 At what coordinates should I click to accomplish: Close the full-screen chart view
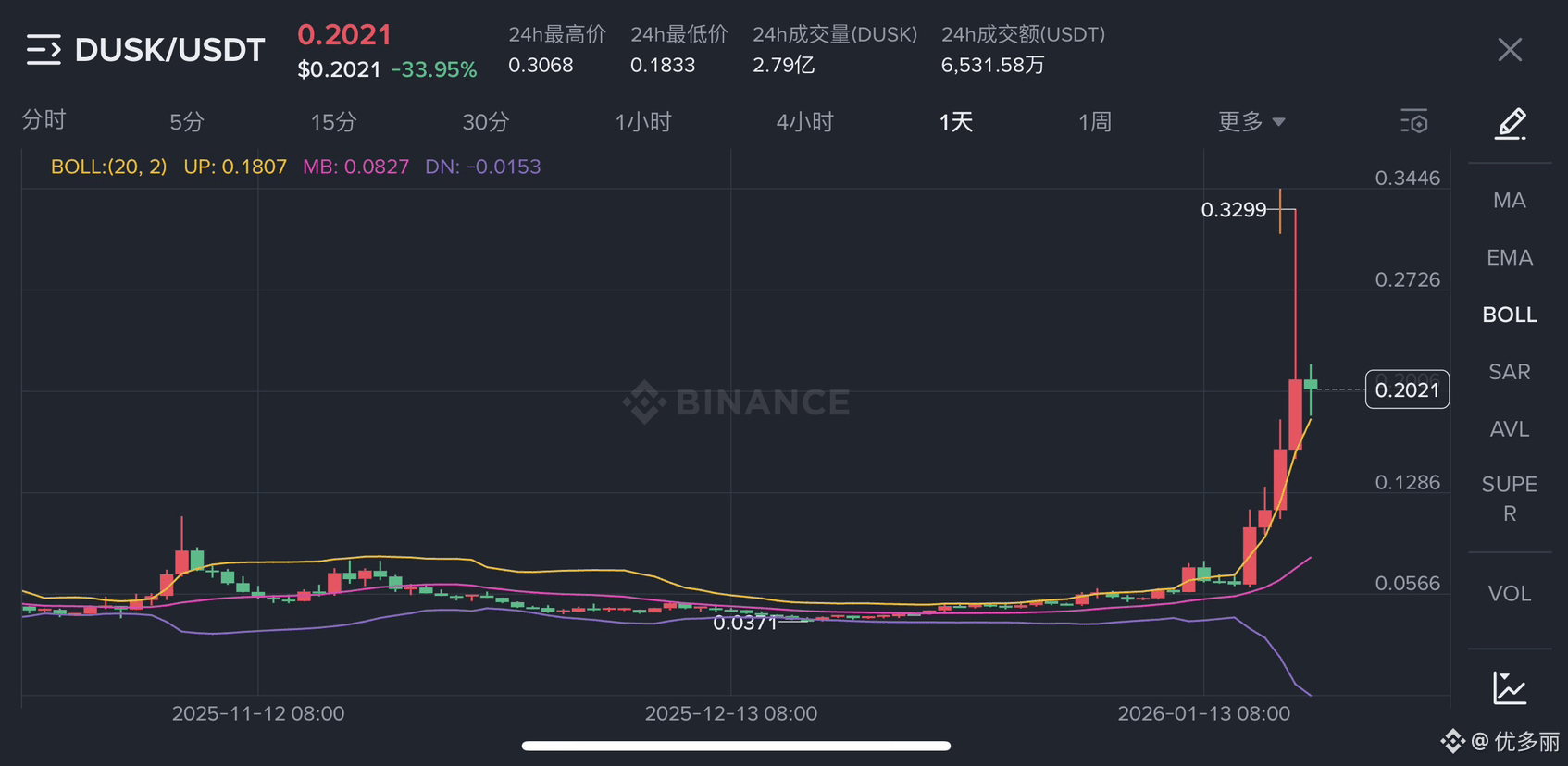1510,50
